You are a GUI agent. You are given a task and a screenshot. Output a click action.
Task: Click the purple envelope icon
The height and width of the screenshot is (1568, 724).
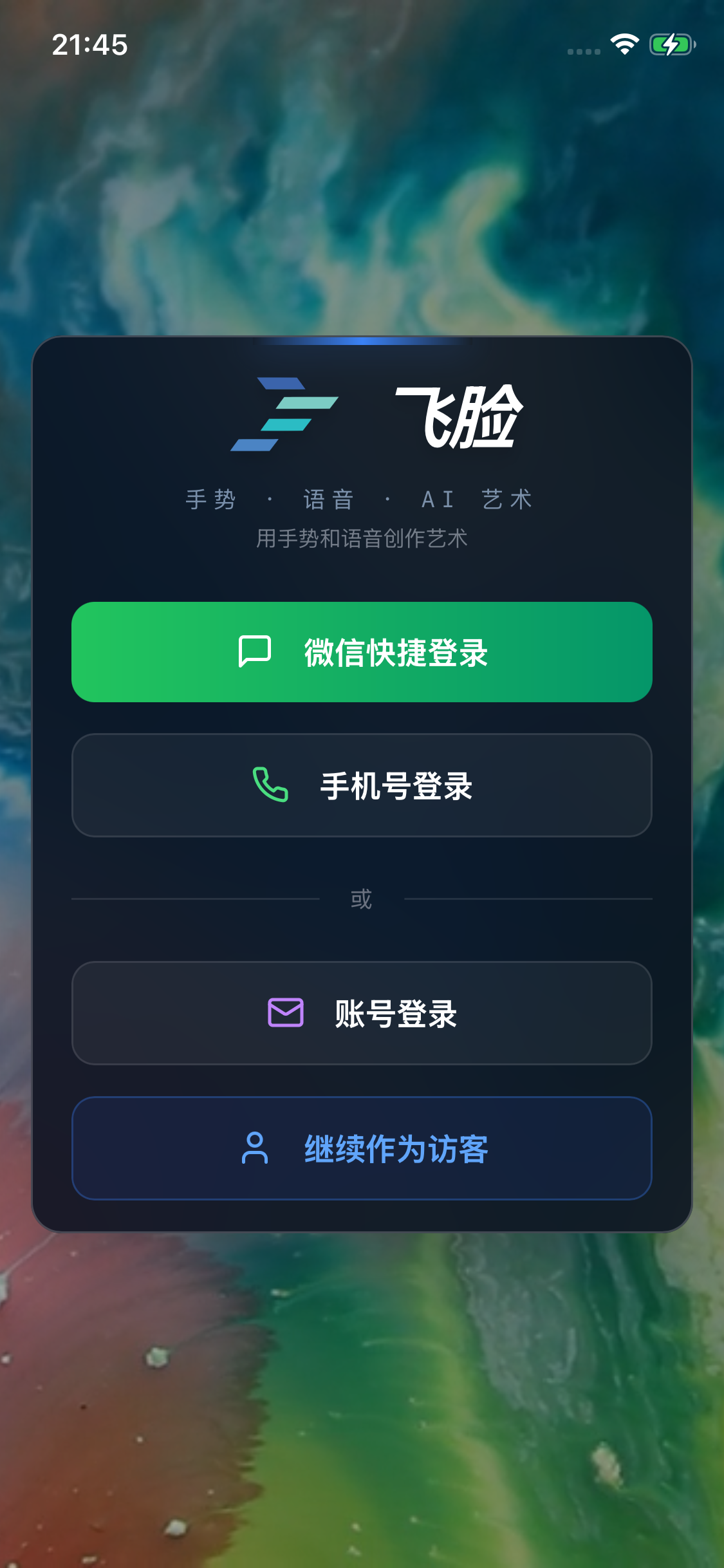tap(286, 1013)
